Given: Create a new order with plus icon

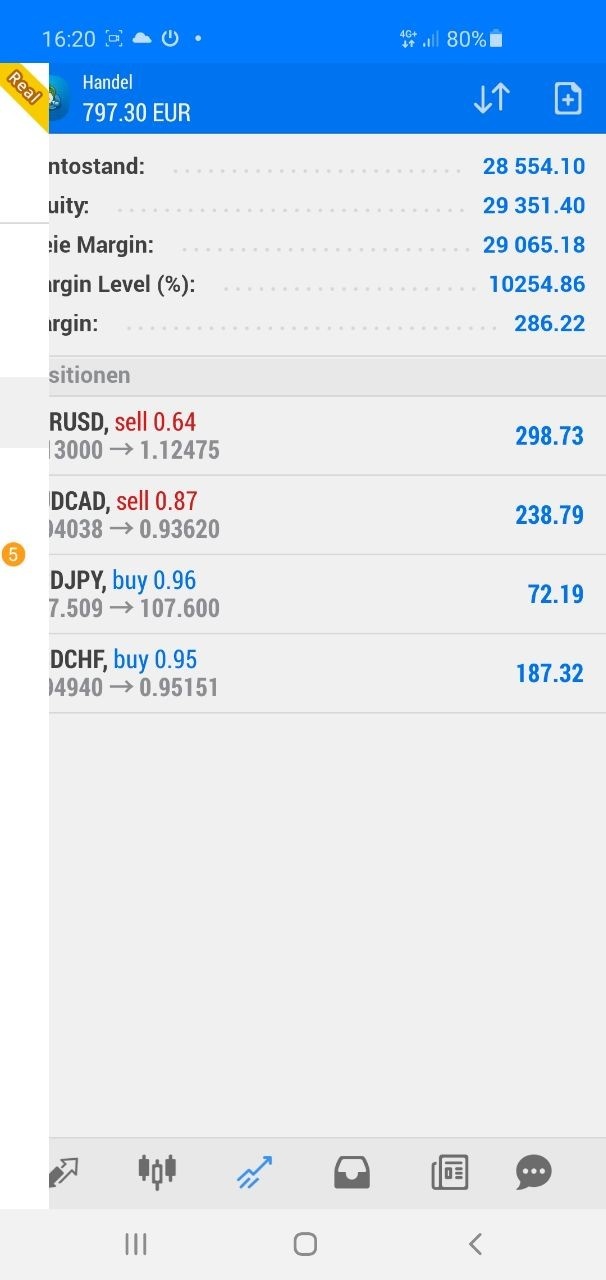Looking at the screenshot, I should click(567, 98).
